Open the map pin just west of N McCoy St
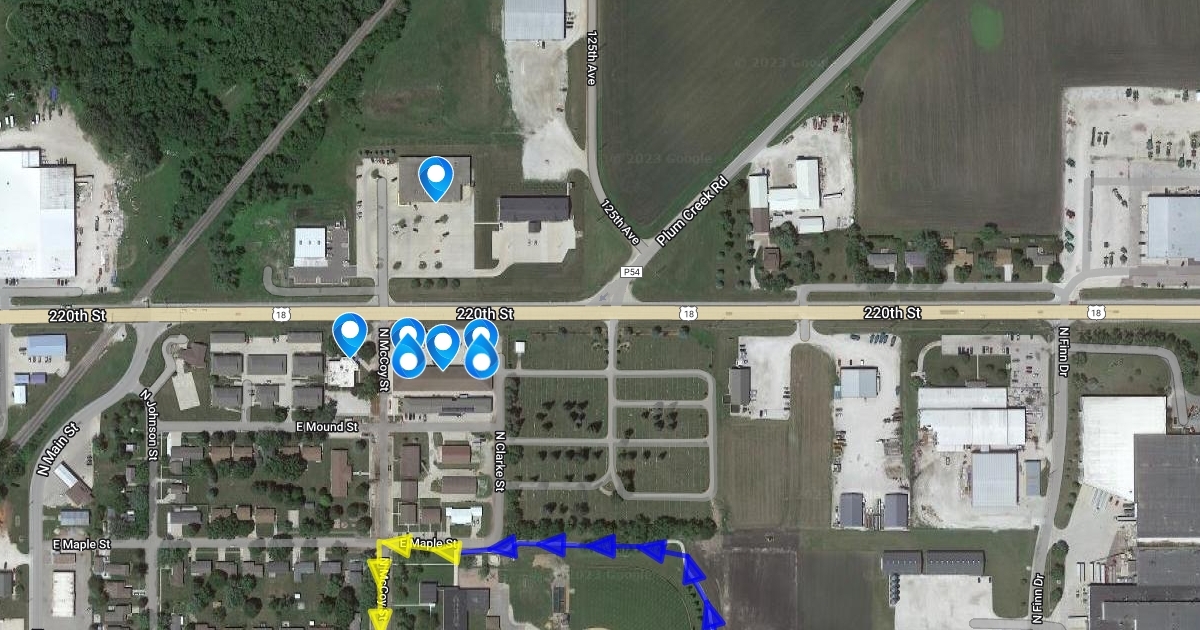The image size is (1200, 630). 349,332
